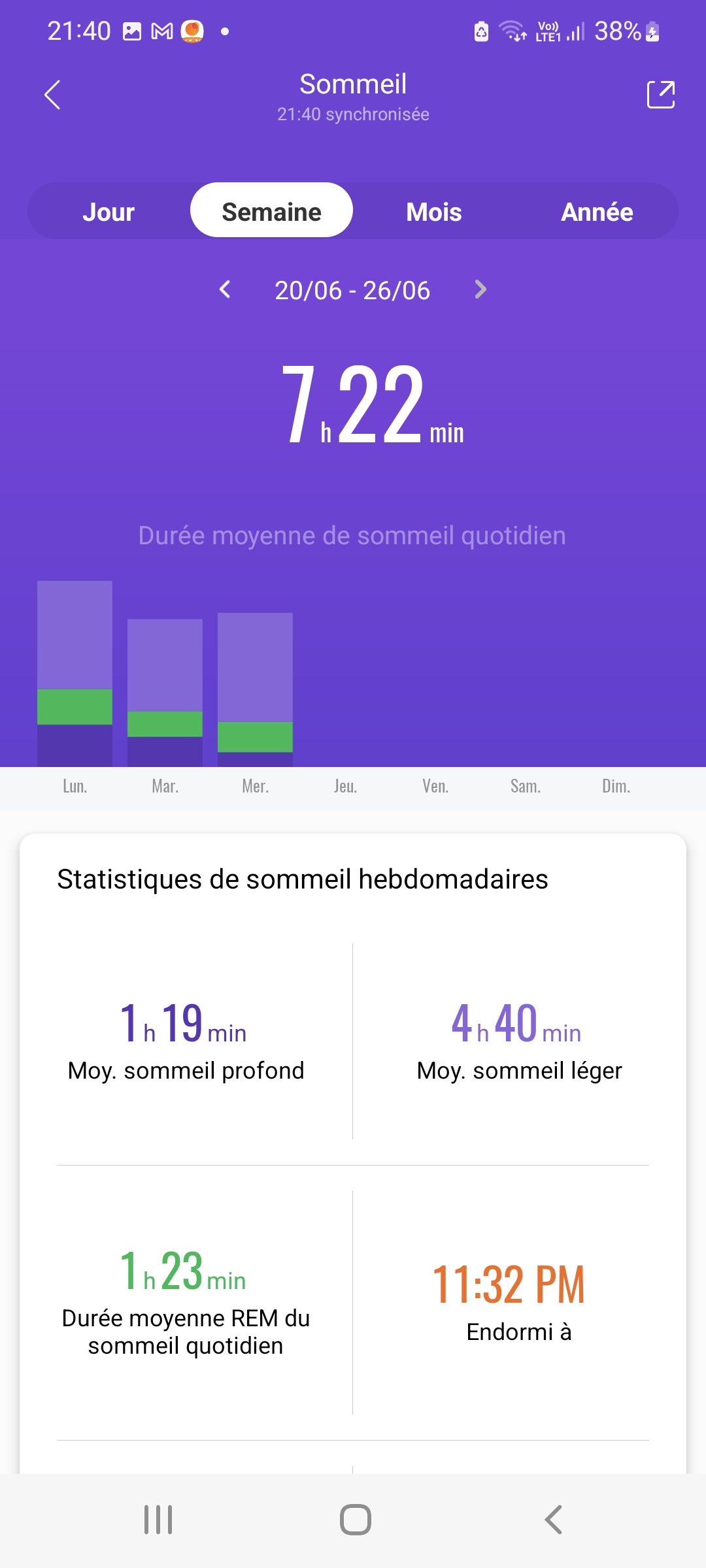Switch to the Jour tab
Screen dimensions: 706x1568
109,212
